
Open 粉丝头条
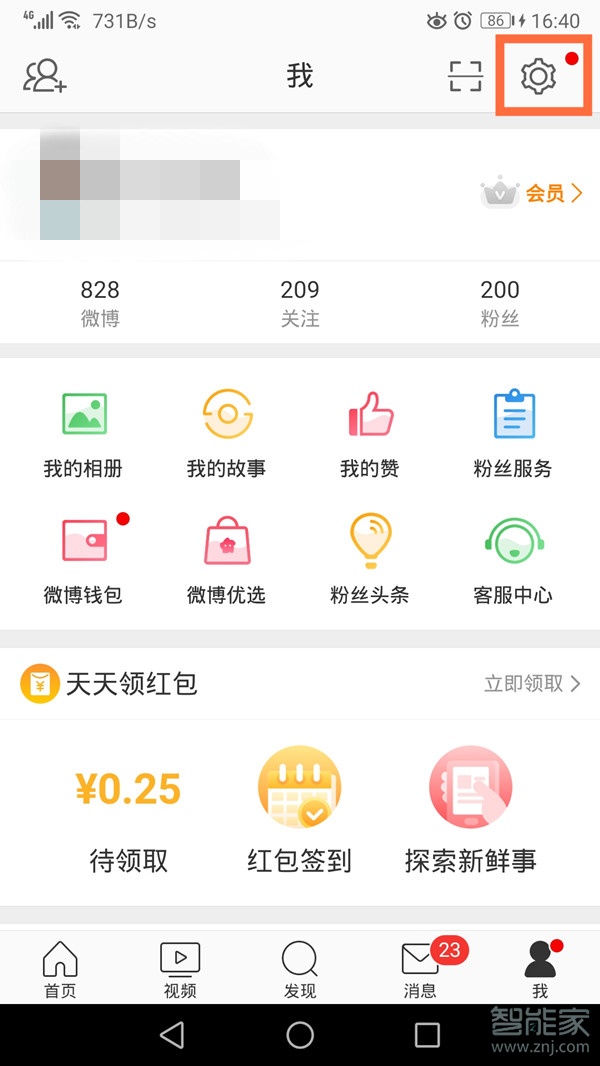(370, 559)
